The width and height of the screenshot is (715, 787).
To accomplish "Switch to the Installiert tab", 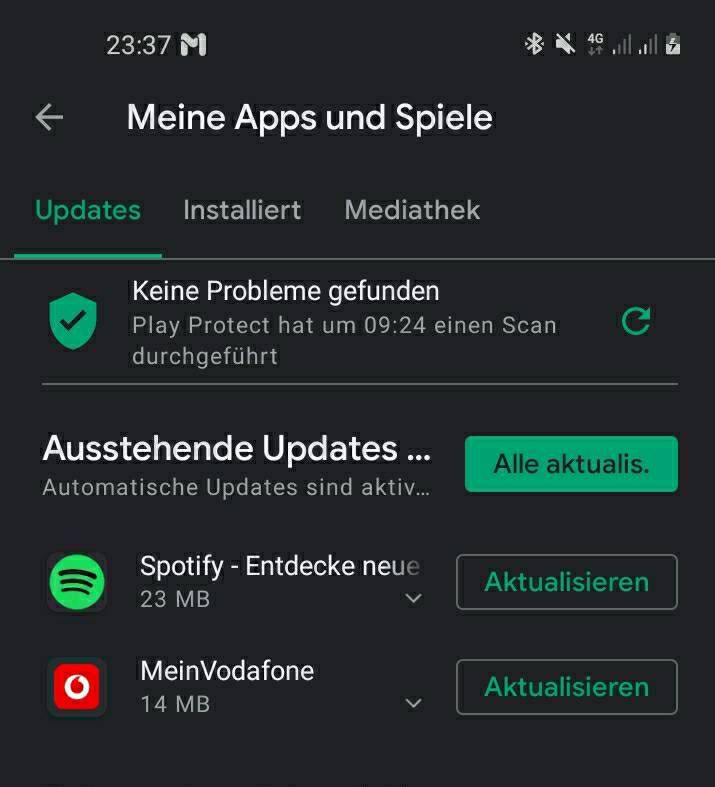I will [x=242, y=210].
